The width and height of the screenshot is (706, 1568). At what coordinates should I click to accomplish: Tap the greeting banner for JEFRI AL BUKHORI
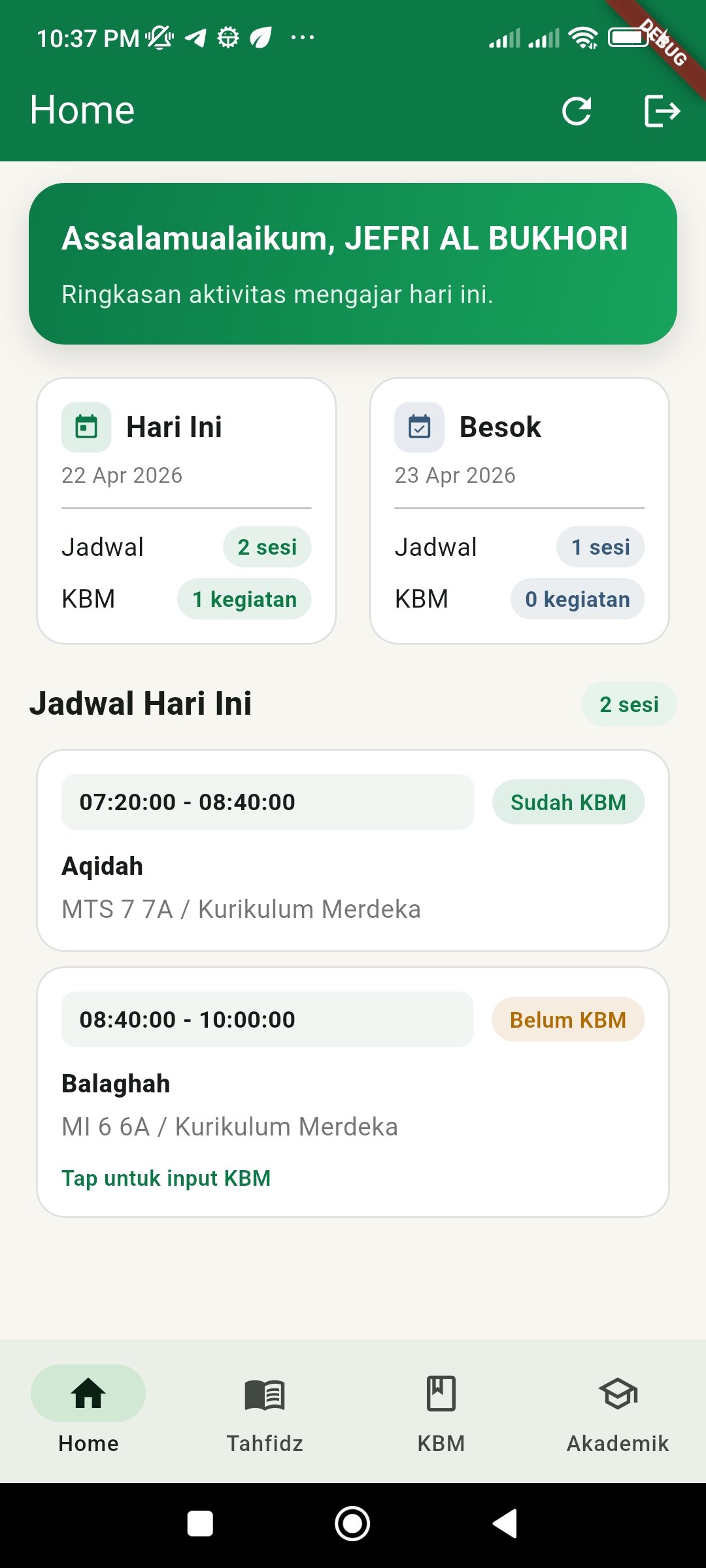(x=353, y=261)
